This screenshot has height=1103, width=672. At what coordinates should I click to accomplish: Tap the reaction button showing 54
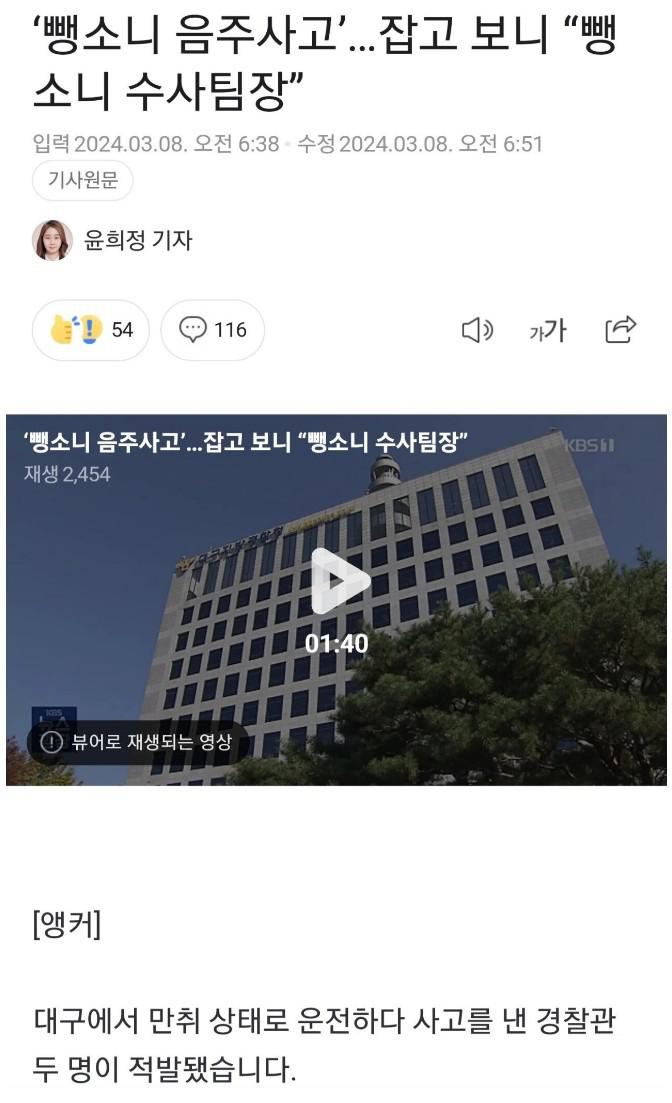92,329
